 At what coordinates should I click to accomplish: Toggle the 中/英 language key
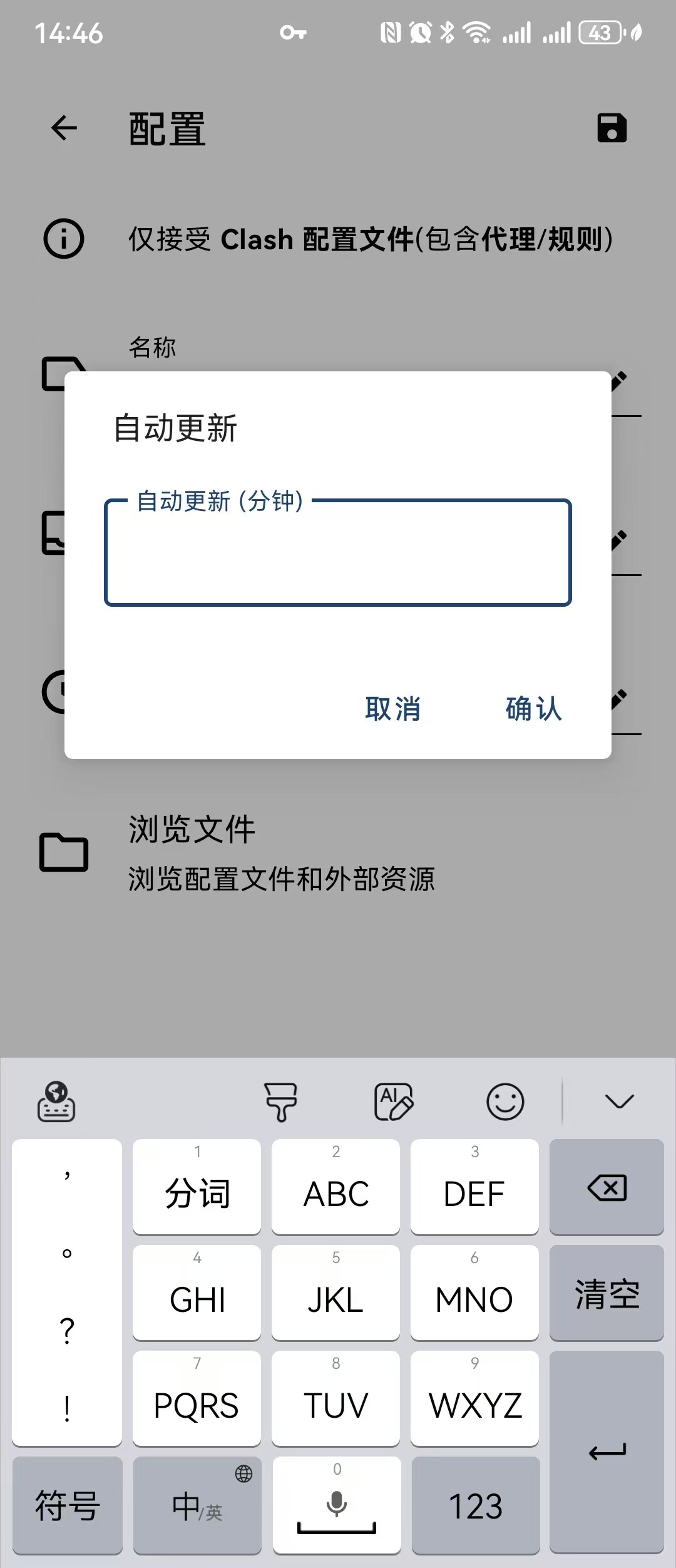tap(197, 1505)
